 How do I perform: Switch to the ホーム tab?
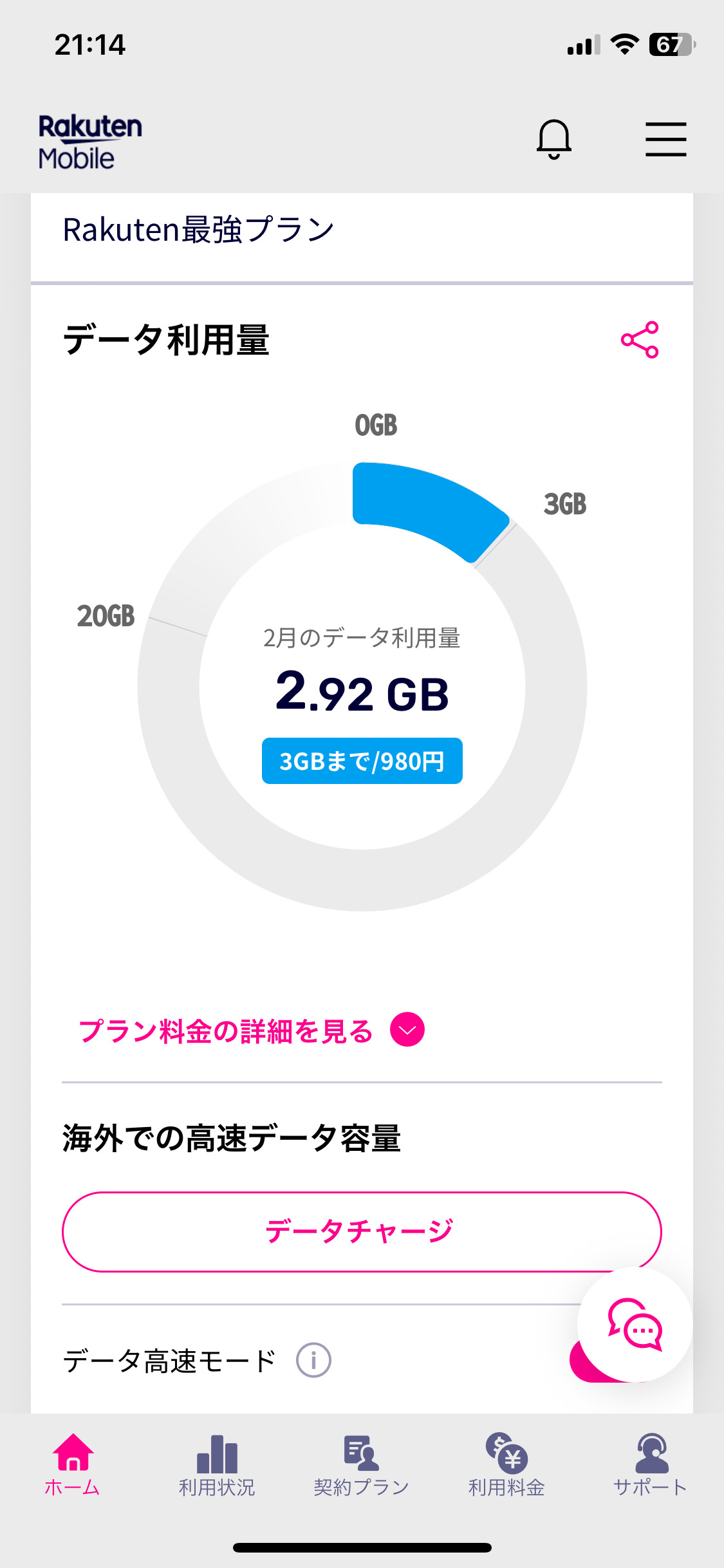pyautogui.click(x=73, y=1465)
